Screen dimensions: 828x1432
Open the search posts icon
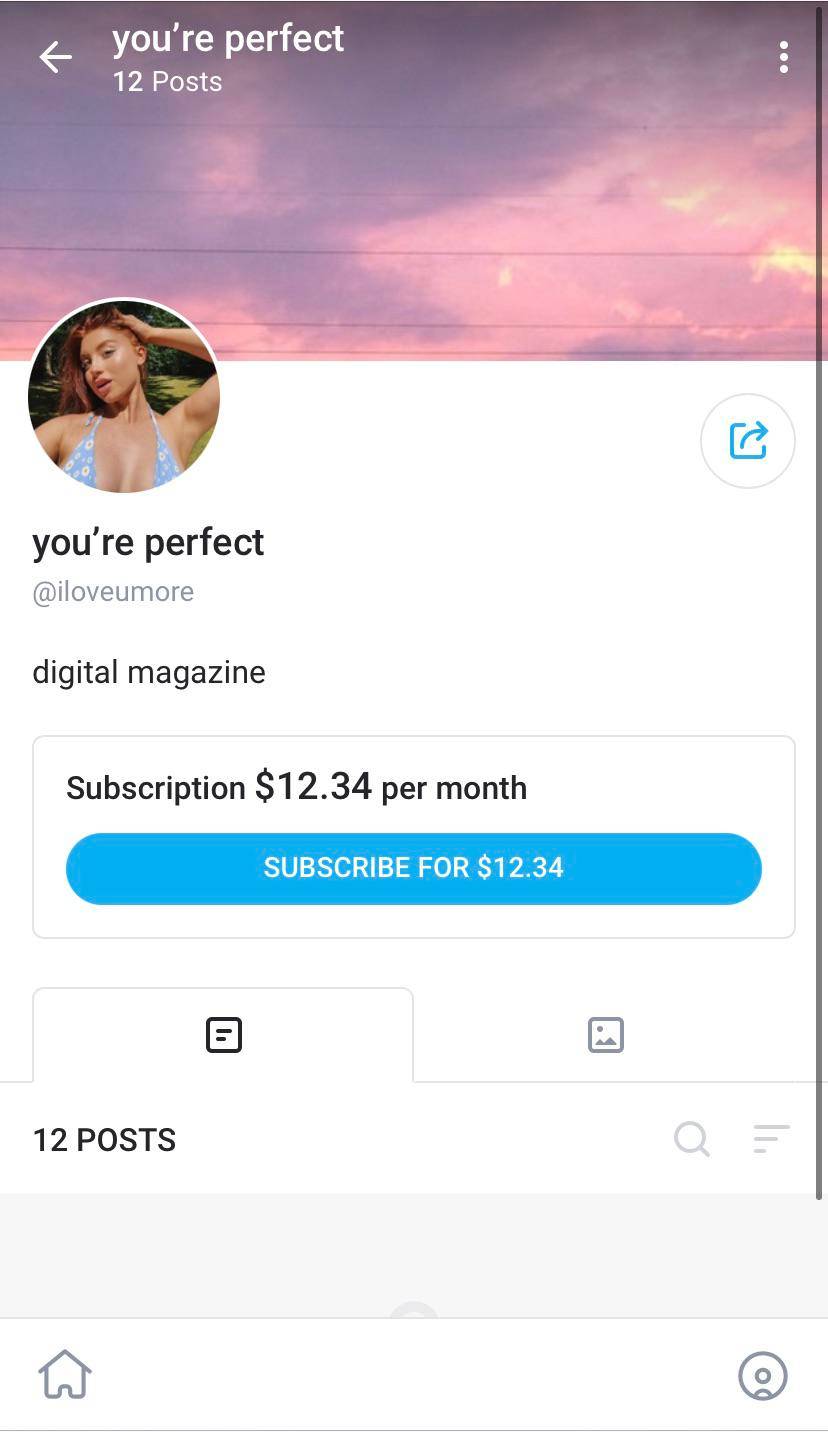(x=691, y=1139)
